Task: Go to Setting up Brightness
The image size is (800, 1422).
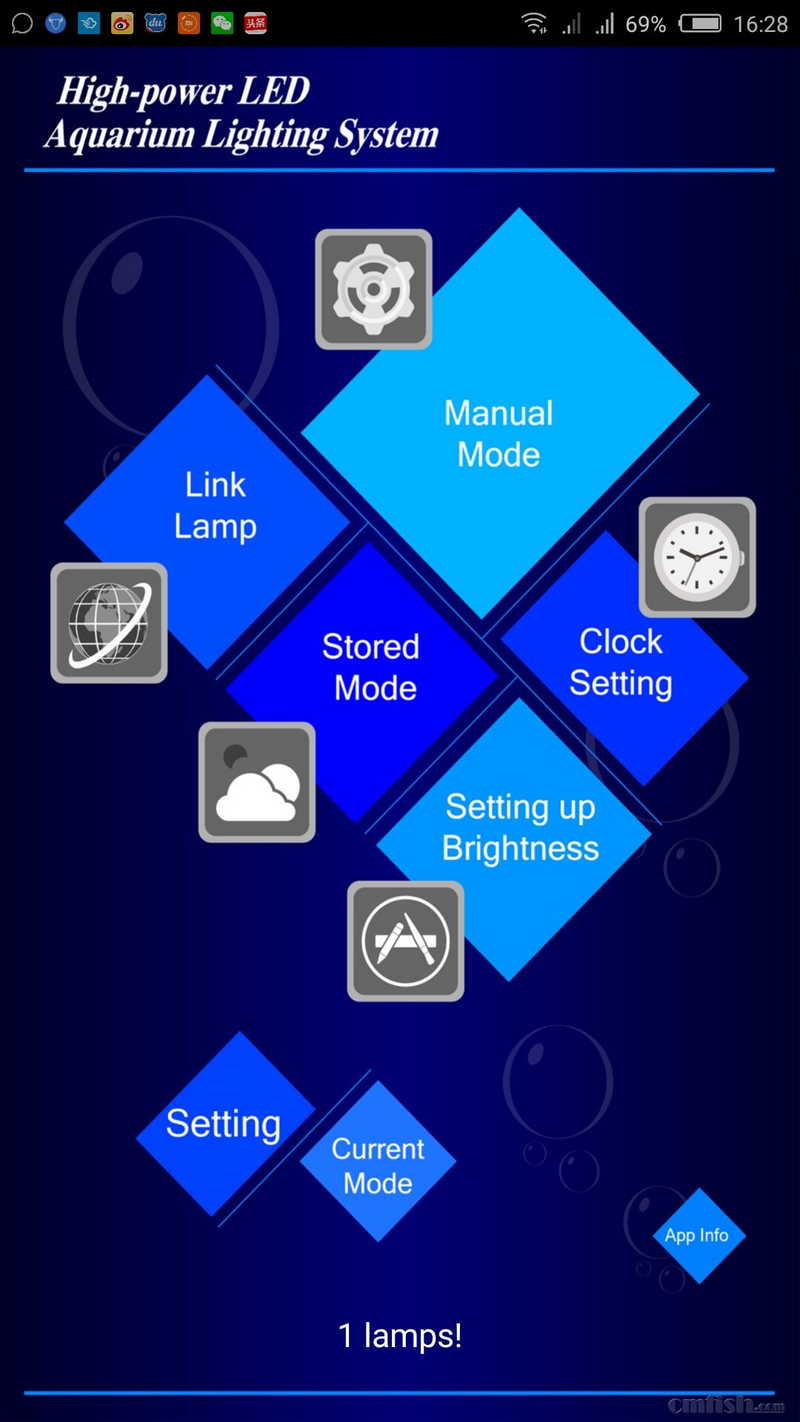Action: pos(520,828)
